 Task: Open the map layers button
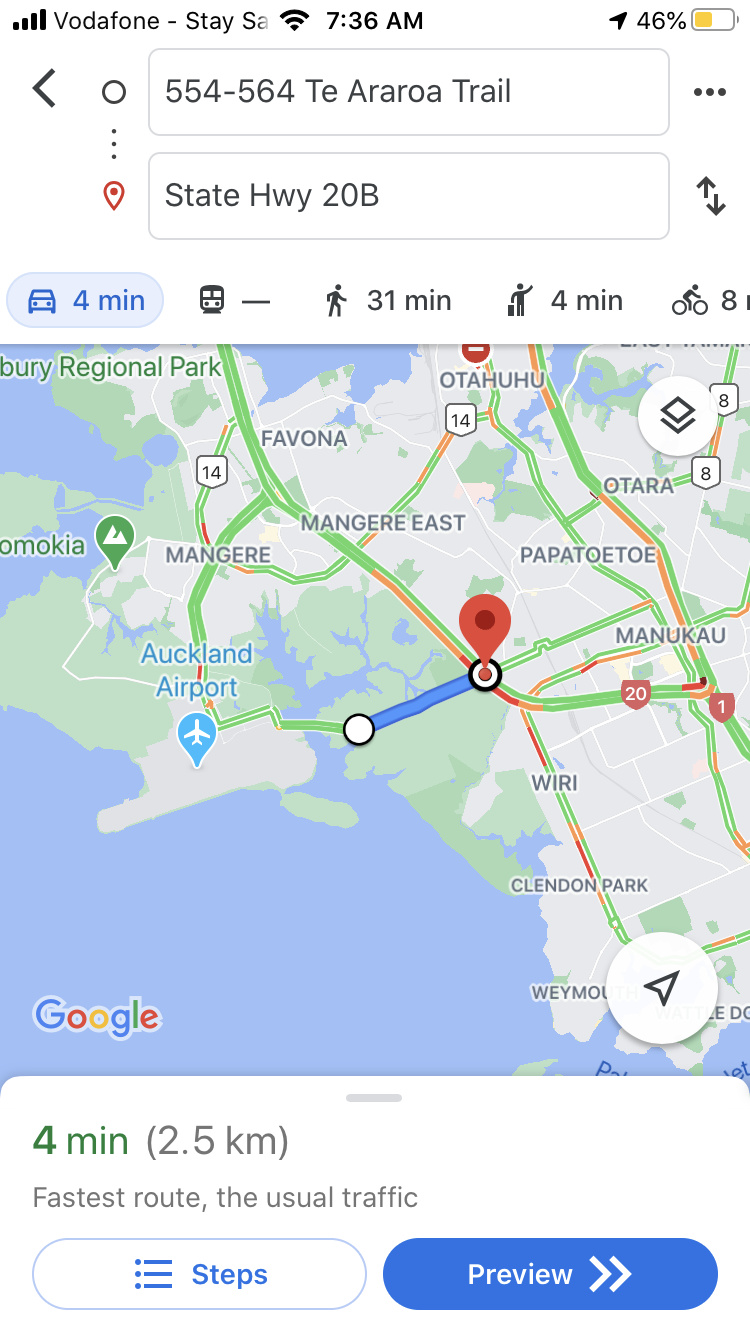tap(678, 415)
